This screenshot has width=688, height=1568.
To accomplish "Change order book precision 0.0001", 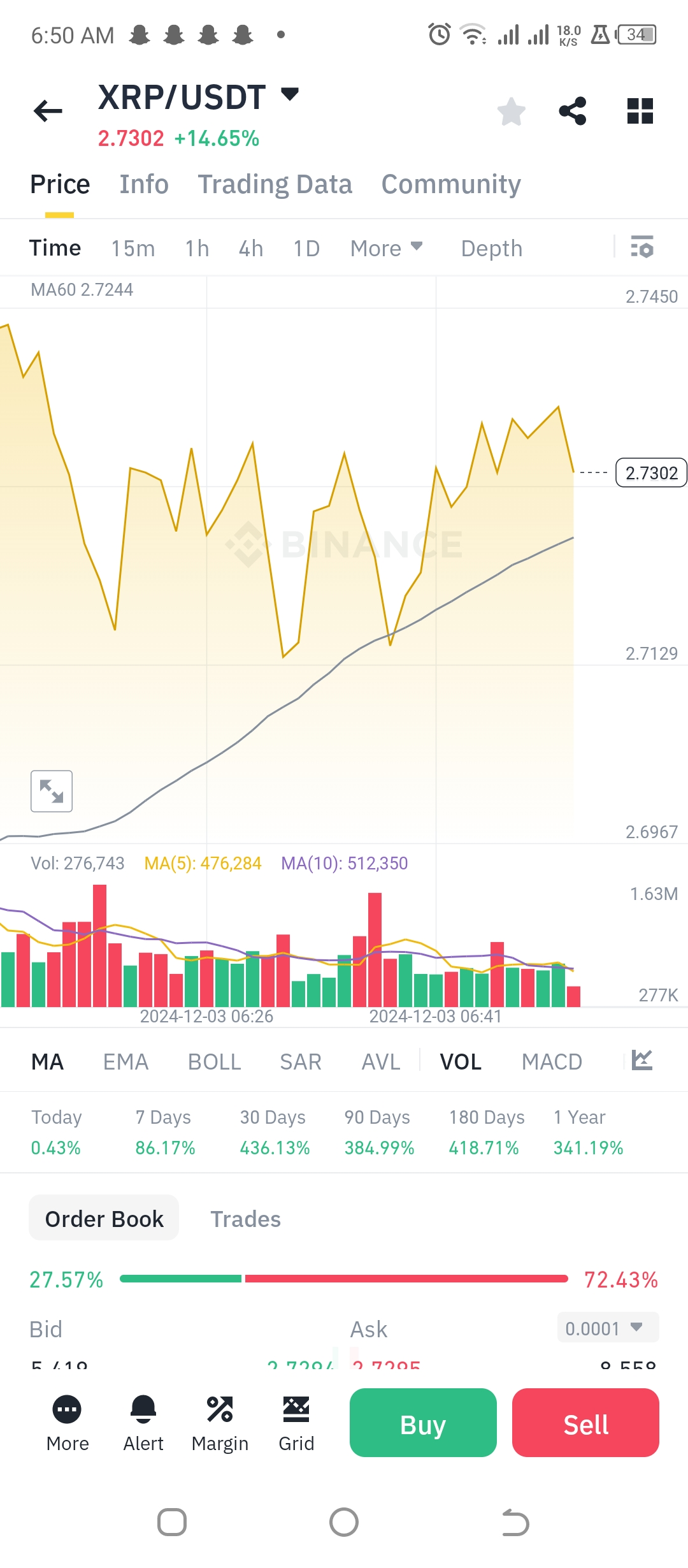I will pyautogui.click(x=608, y=1328).
